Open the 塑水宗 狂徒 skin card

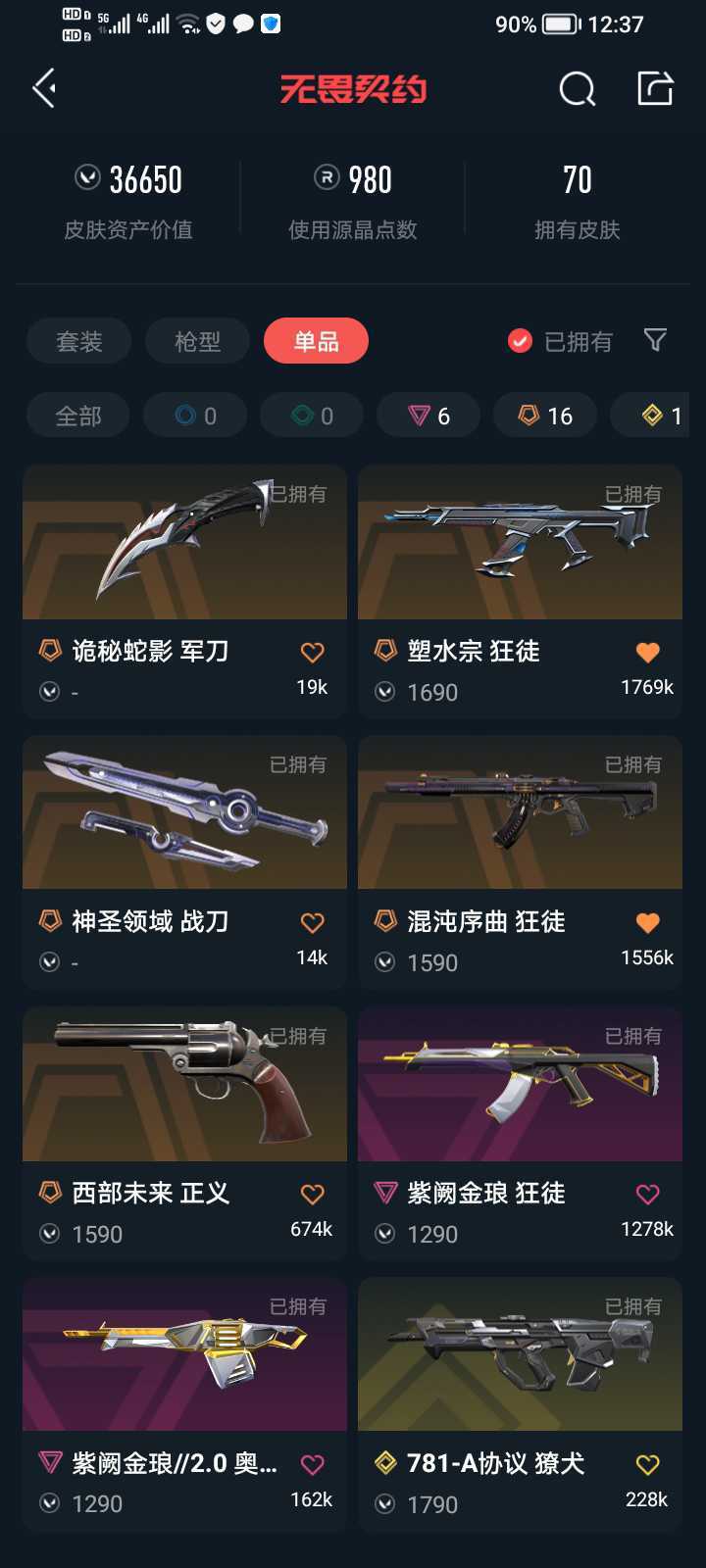[520, 592]
